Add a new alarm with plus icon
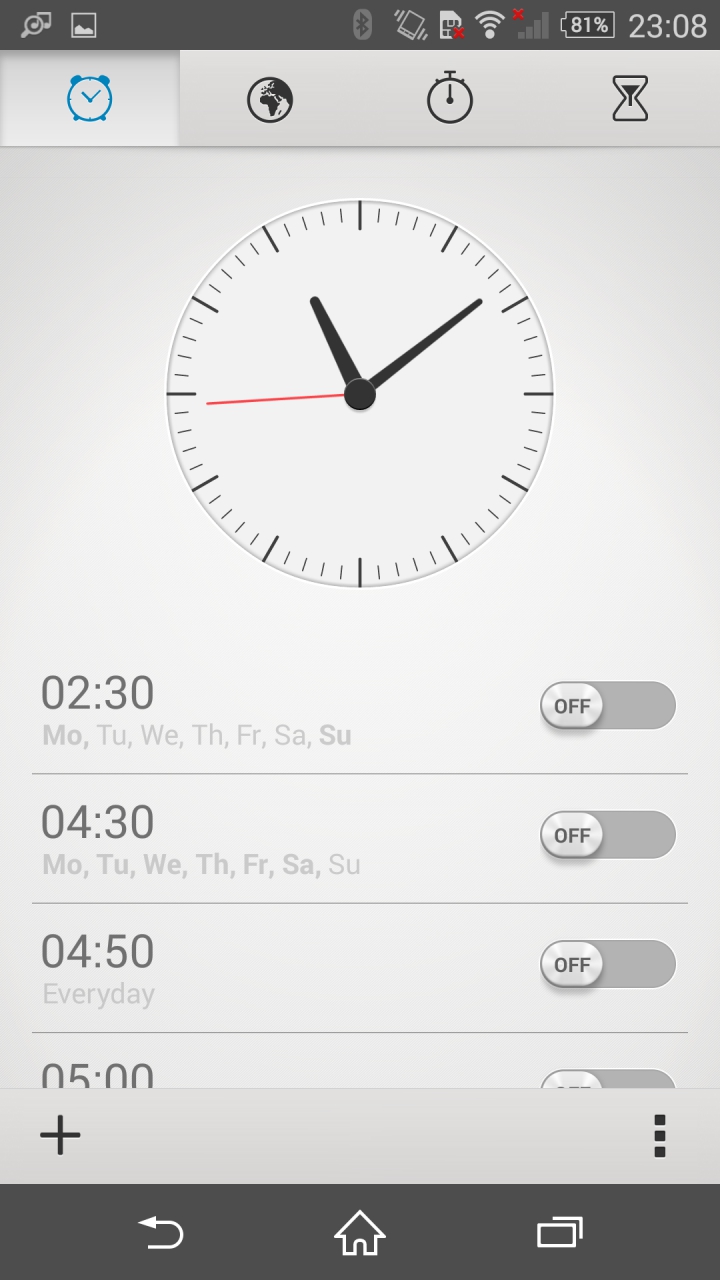Screen dimensions: 720x1280 (60, 1135)
